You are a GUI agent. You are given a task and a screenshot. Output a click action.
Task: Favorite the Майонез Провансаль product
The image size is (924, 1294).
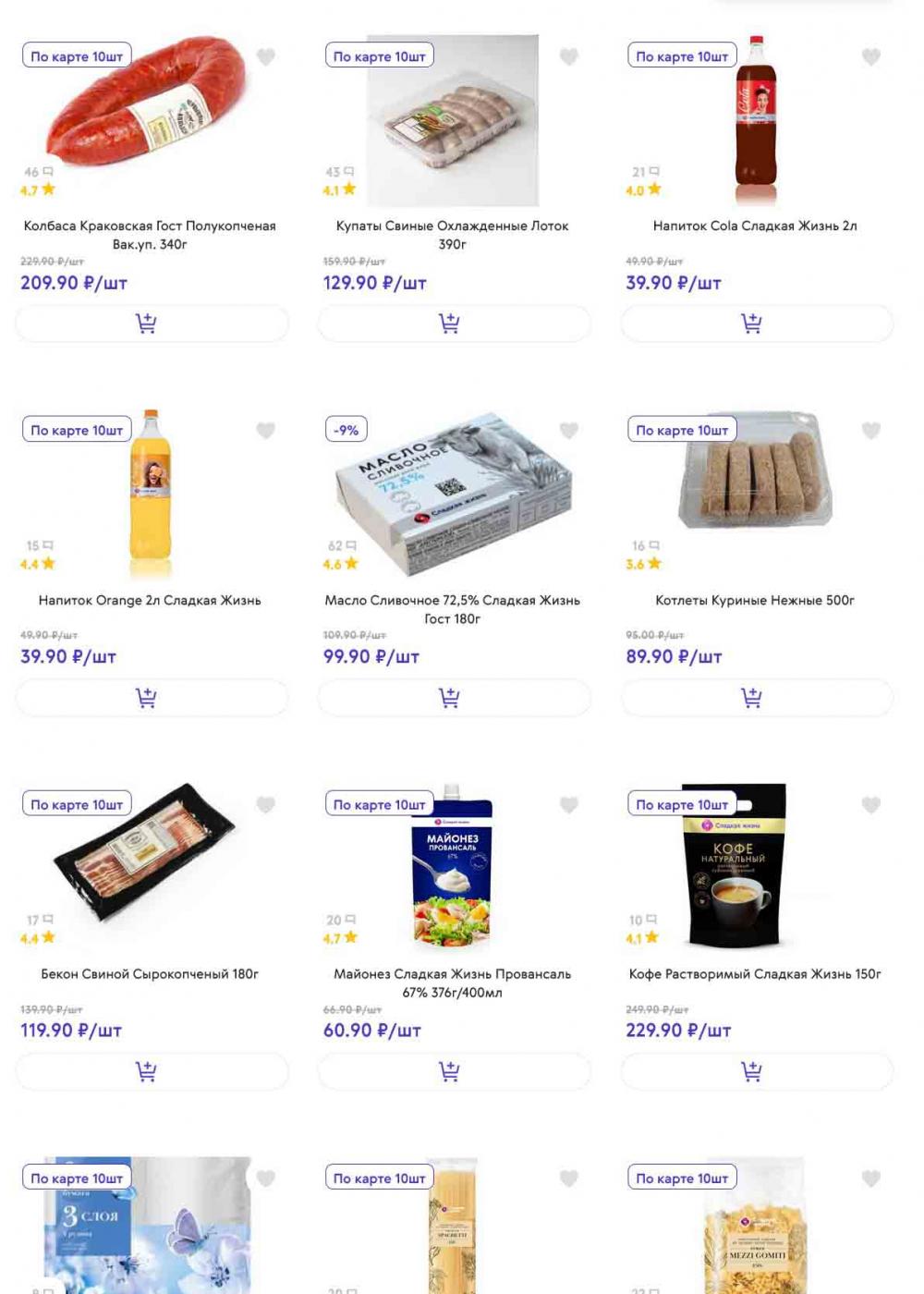click(569, 805)
